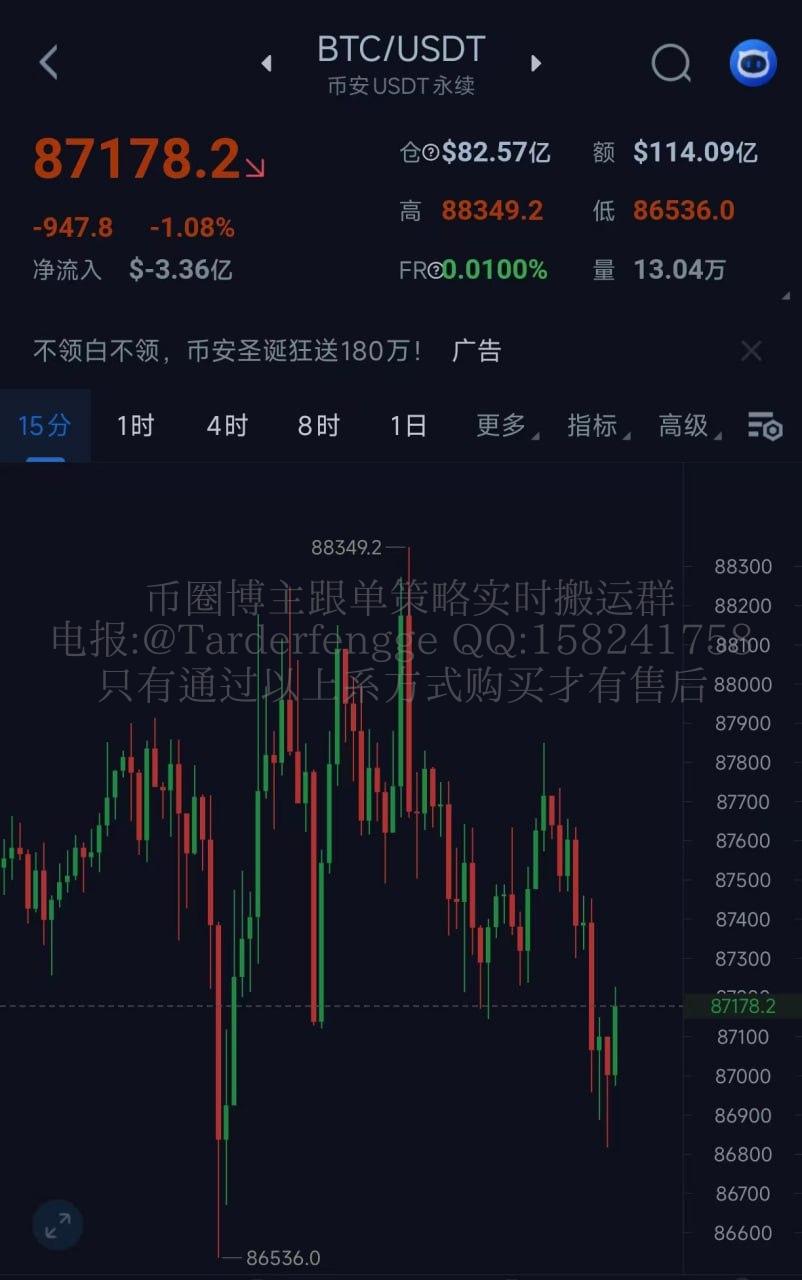Tap the help icon beside 仓
Image resolution: width=802 pixels, height=1280 pixels.
pos(431,153)
